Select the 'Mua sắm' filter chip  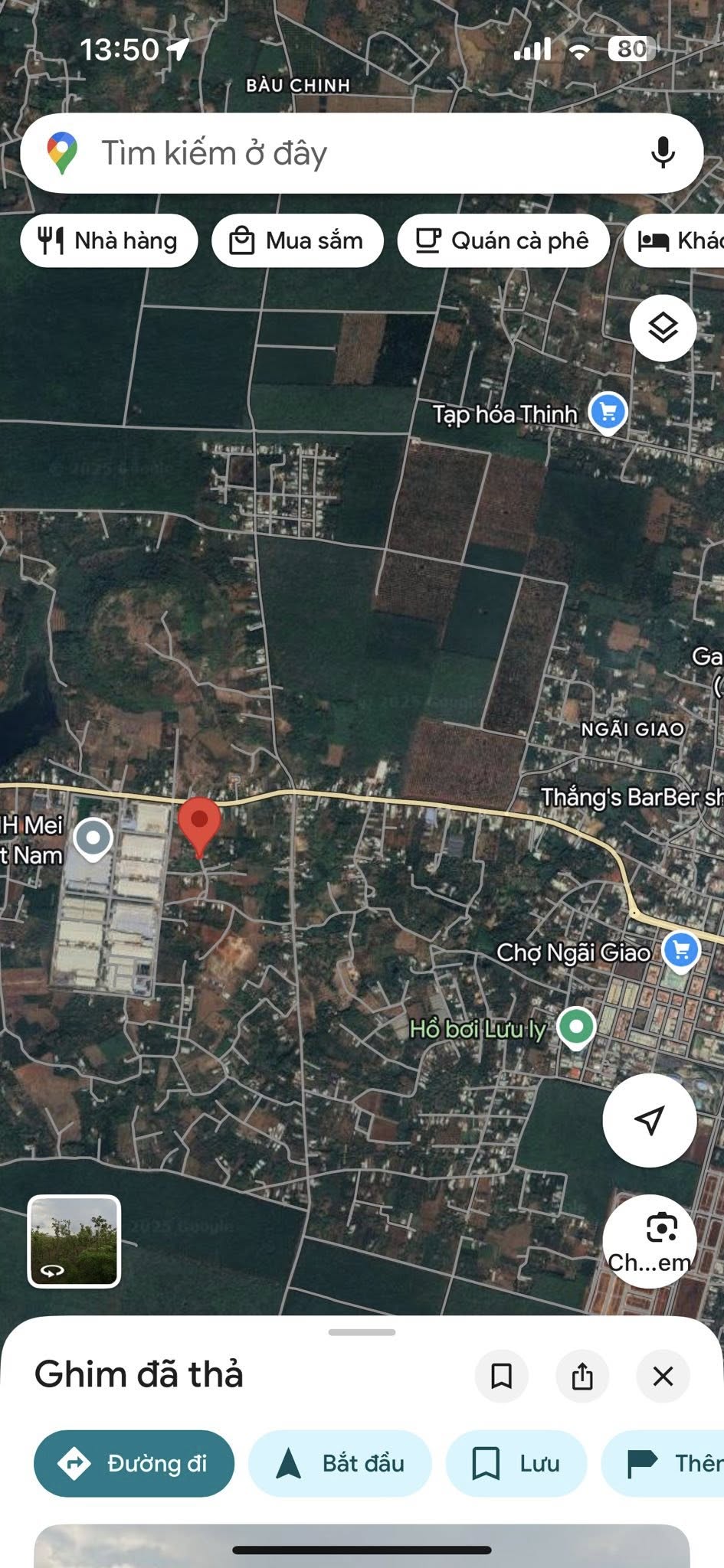pos(297,241)
